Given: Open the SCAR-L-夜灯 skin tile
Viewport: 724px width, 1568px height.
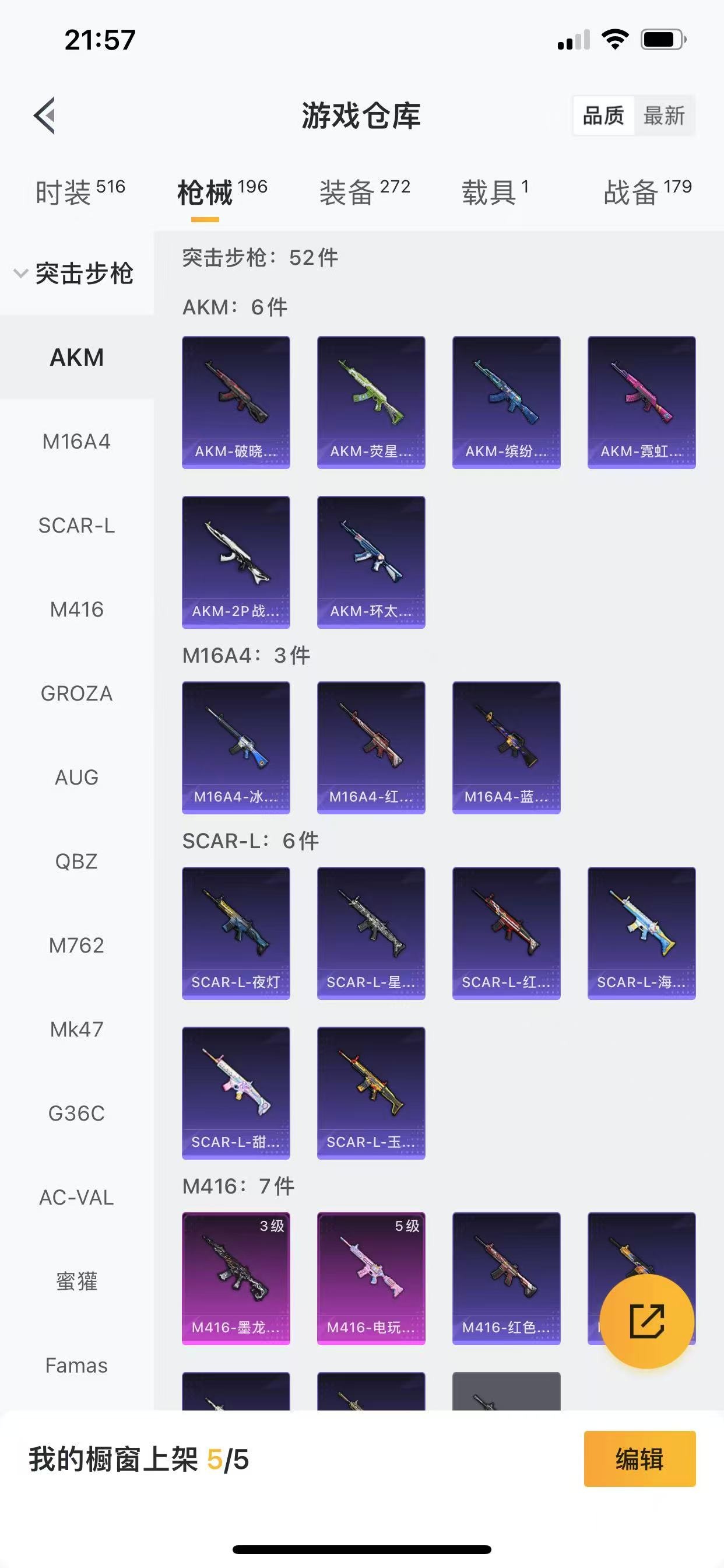Looking at the screenshot, I should pyautogui.click(x=236, y=933).
